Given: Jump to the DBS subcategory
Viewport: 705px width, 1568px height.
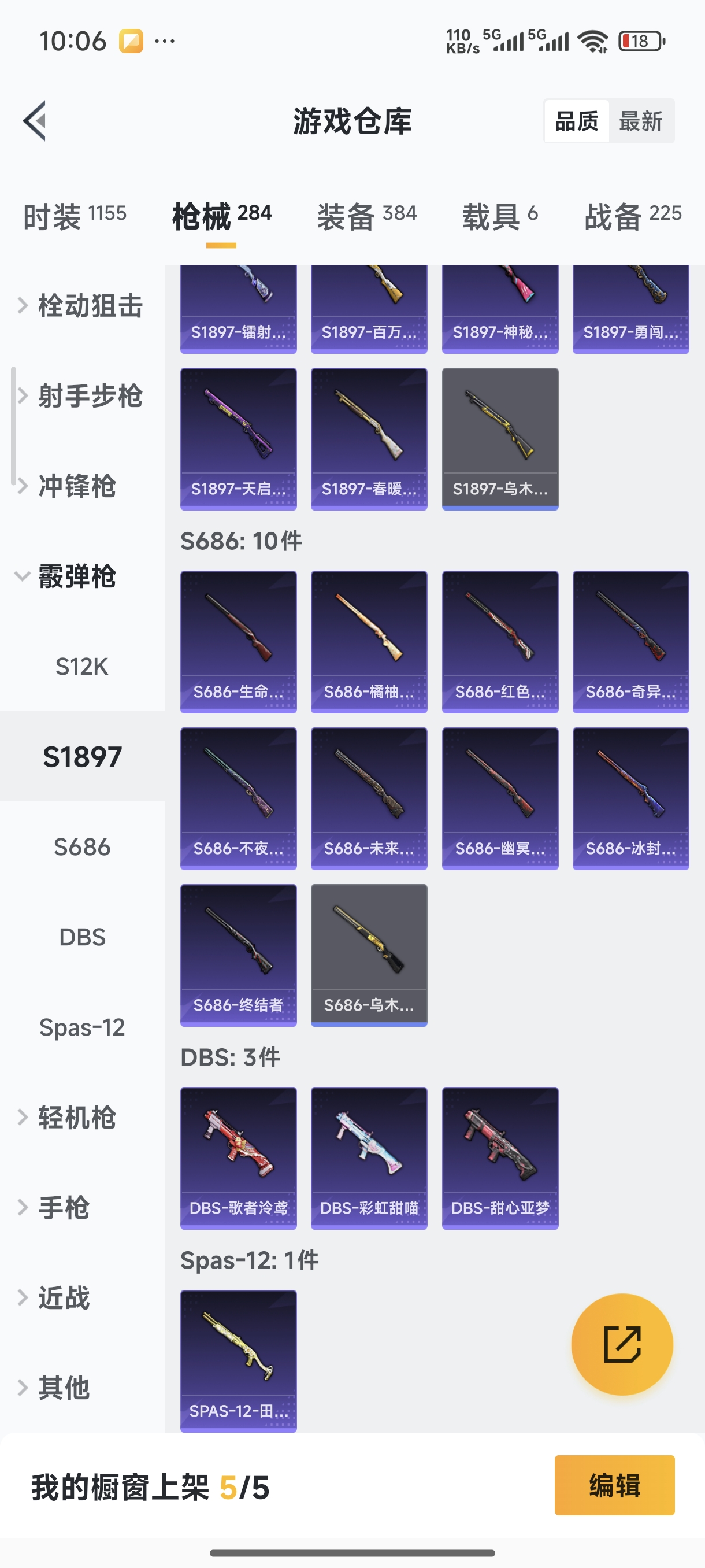Looking at the screenshot, I should point(82,937).
